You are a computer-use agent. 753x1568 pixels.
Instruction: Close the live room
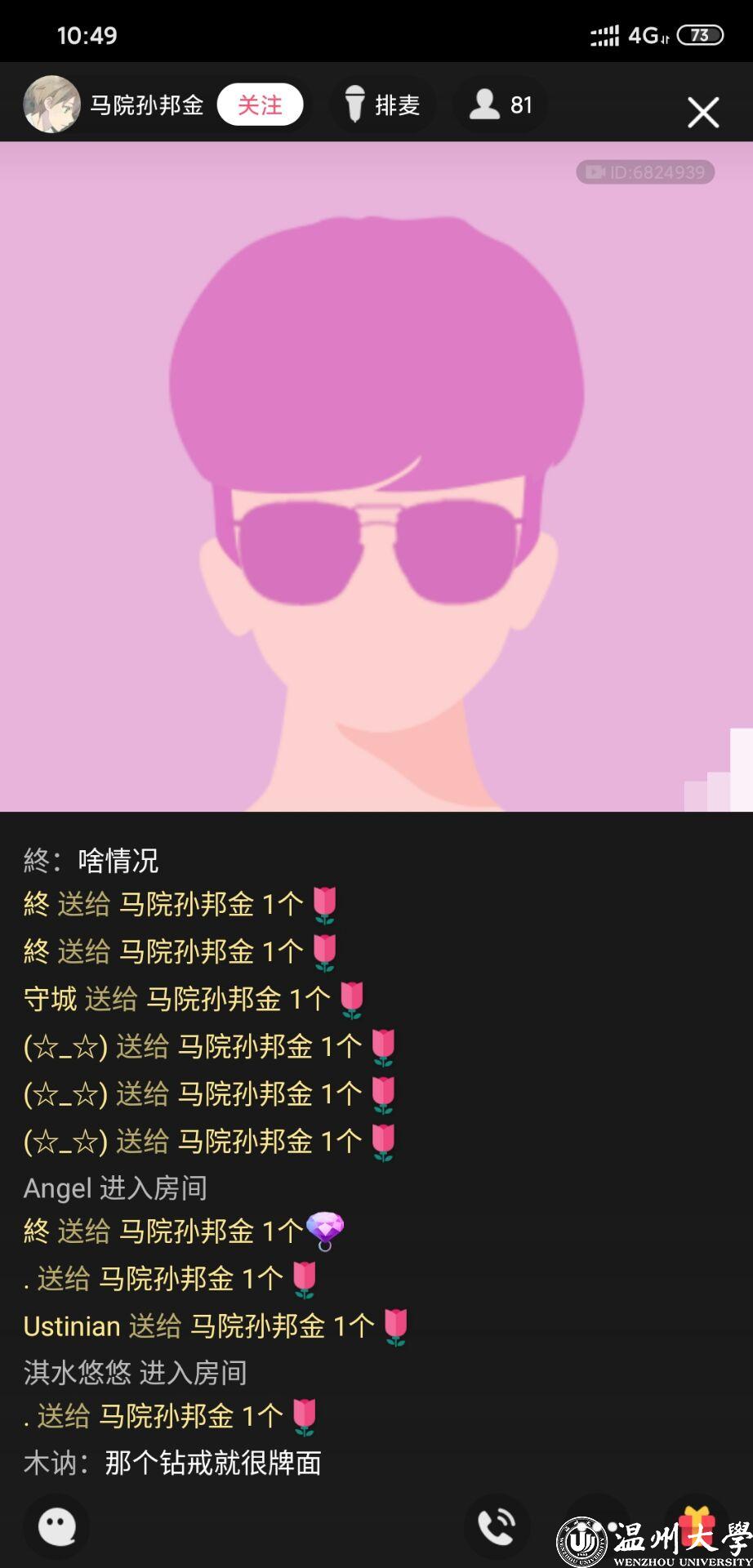(702, 113)
